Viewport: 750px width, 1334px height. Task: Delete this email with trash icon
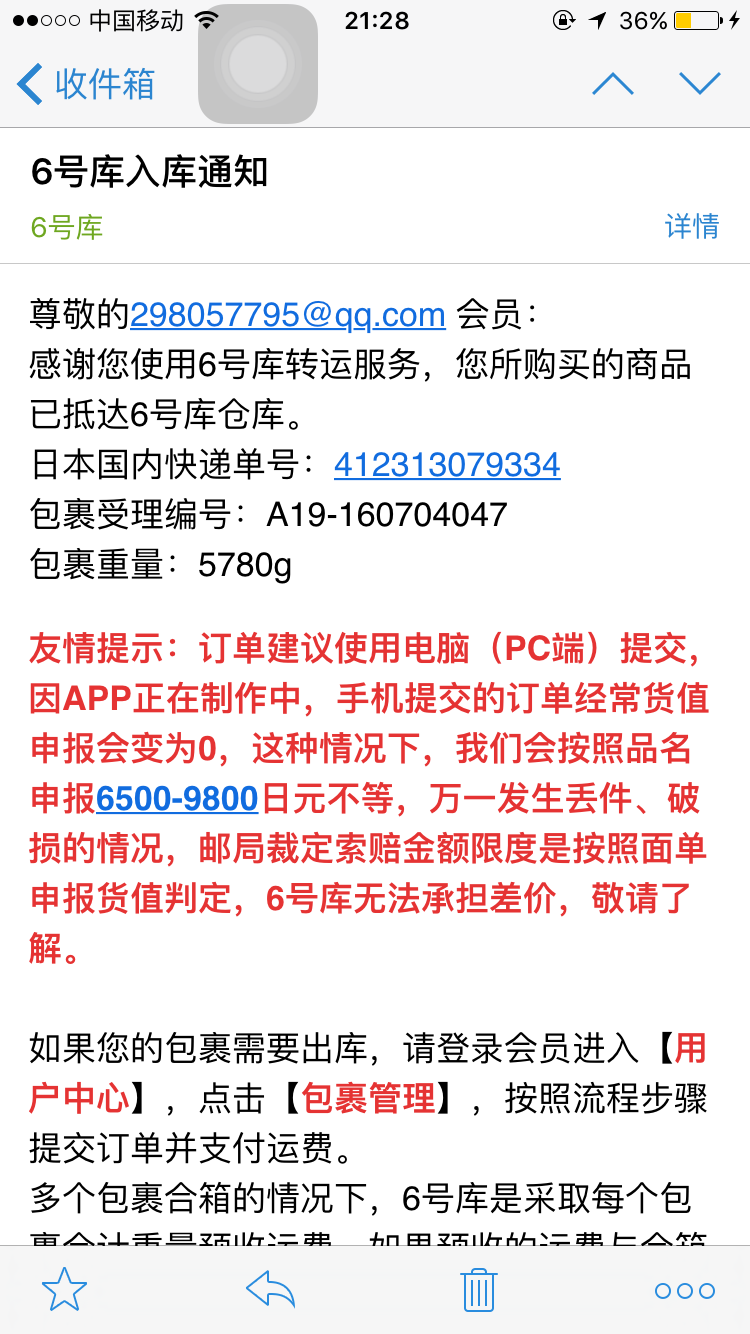coord(479,1289)
